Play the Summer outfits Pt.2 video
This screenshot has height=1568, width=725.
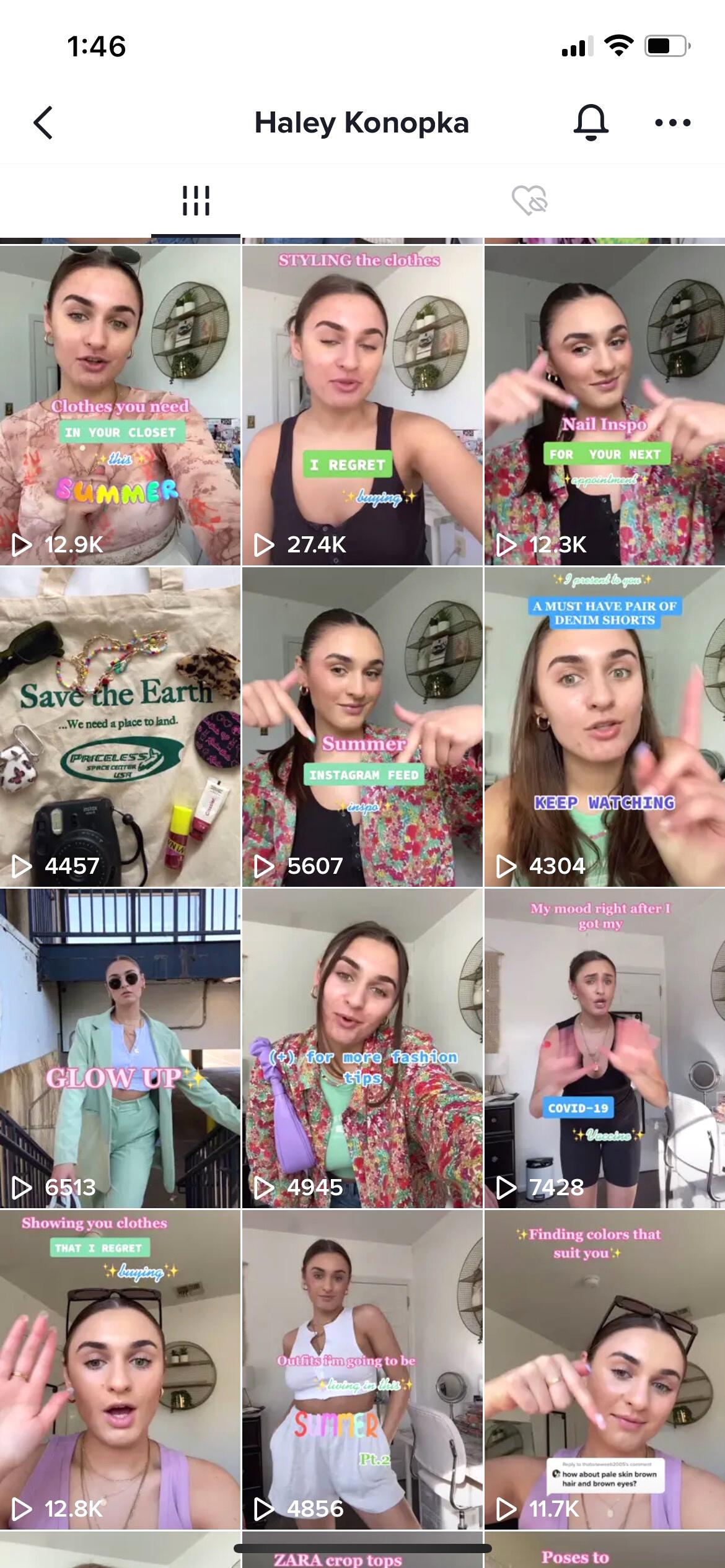coord(362,1370)
